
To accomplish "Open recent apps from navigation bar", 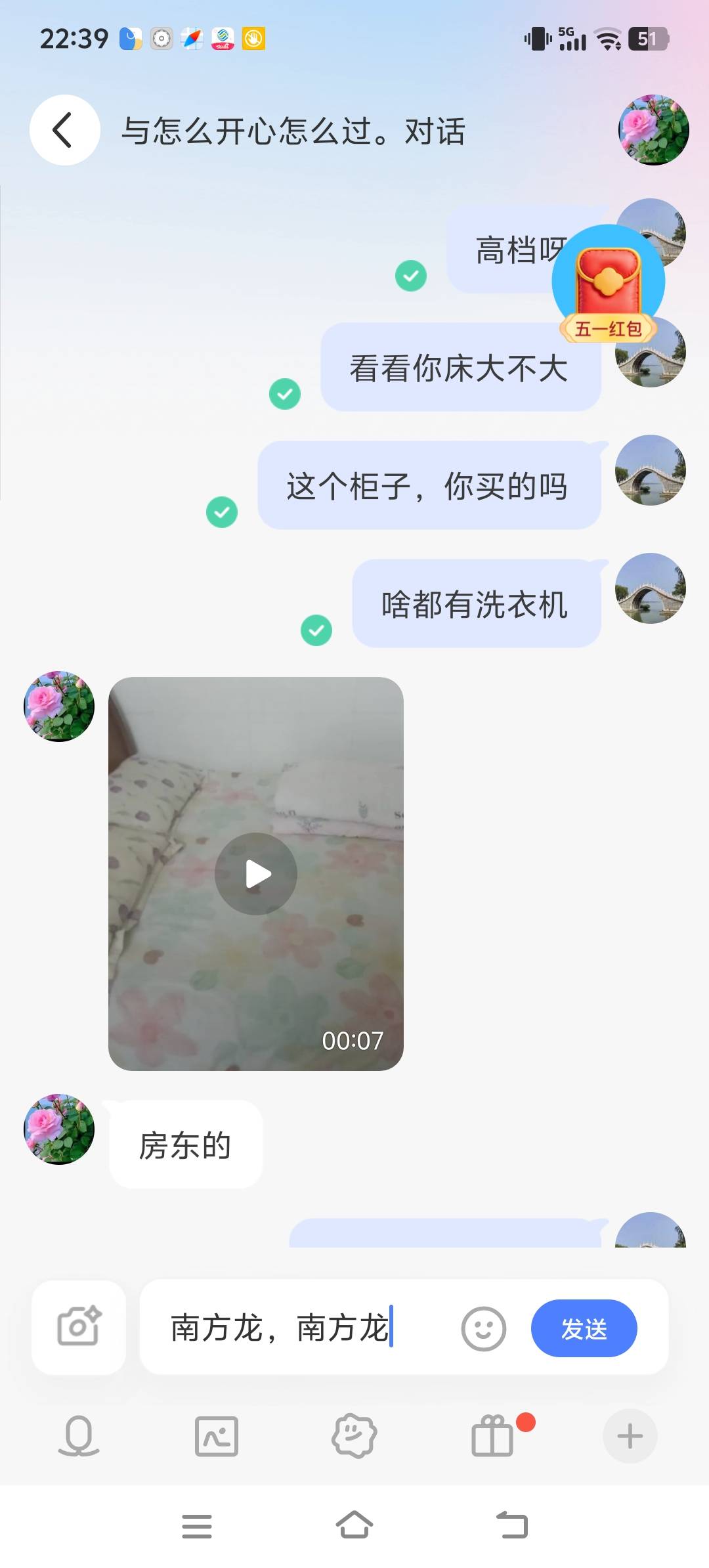I will click(197, 1526).
